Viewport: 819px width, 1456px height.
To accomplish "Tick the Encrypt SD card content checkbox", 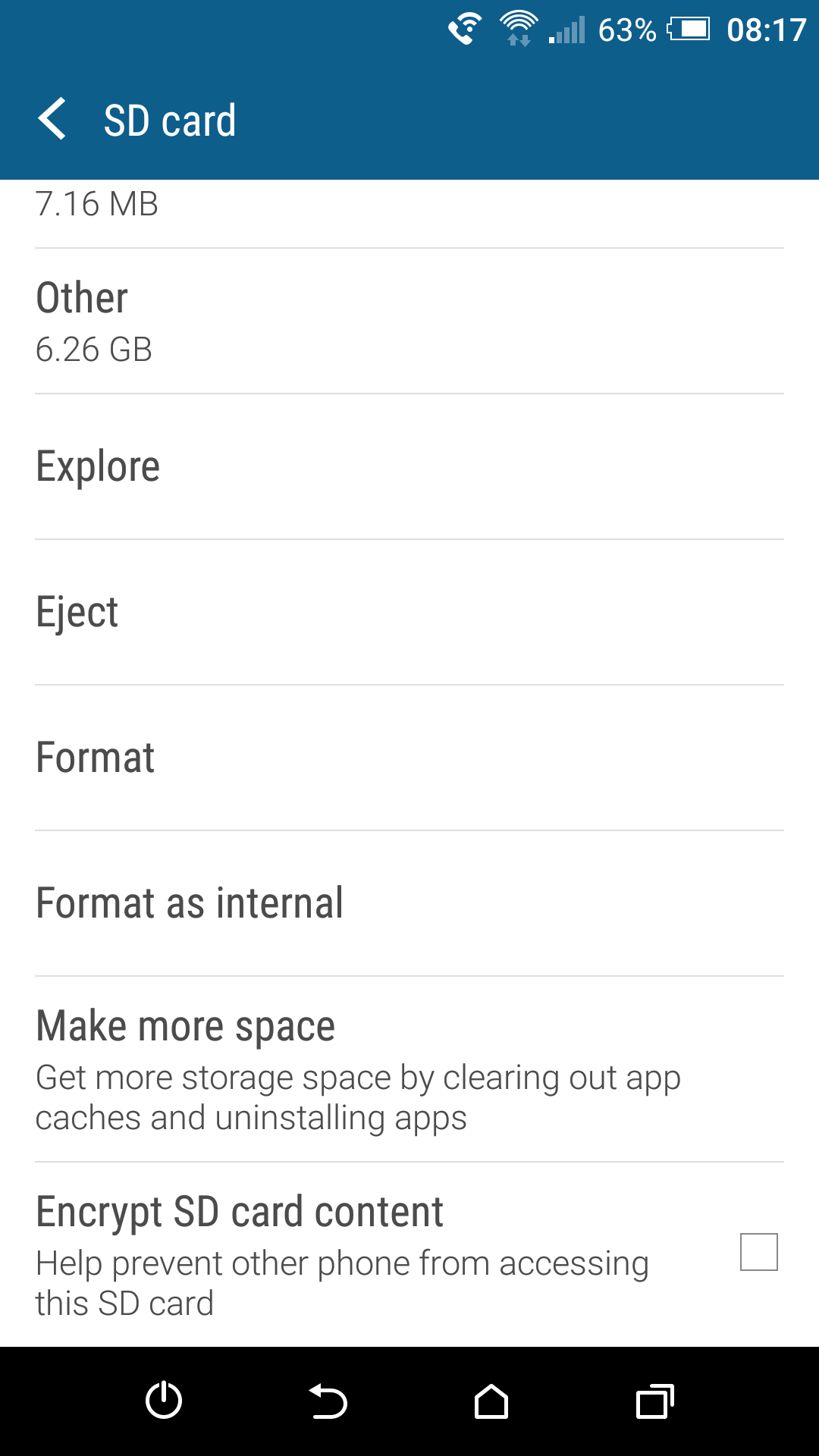I will click(x=759, y=1252).
